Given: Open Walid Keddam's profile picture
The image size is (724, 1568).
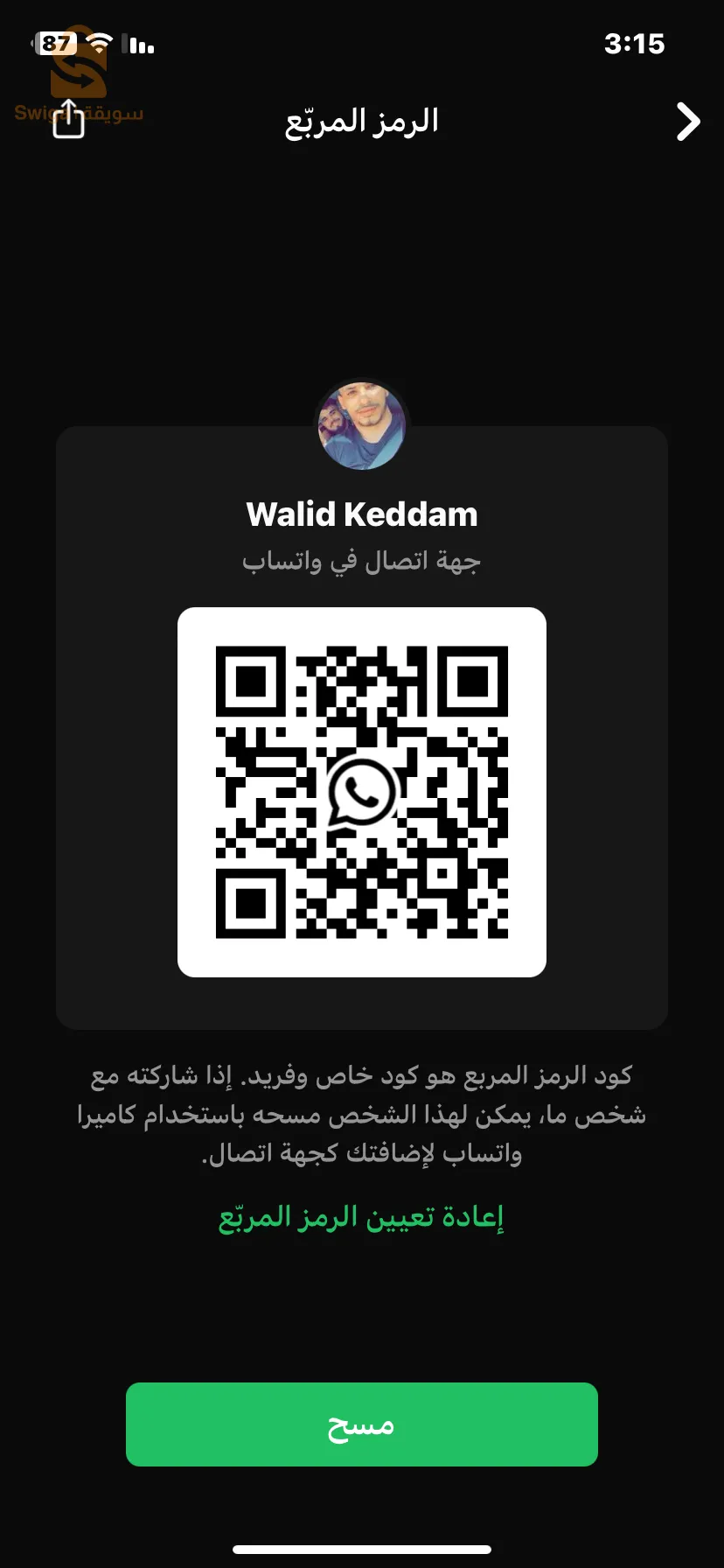Looking at the screenshot, I should tap(361, 425).
